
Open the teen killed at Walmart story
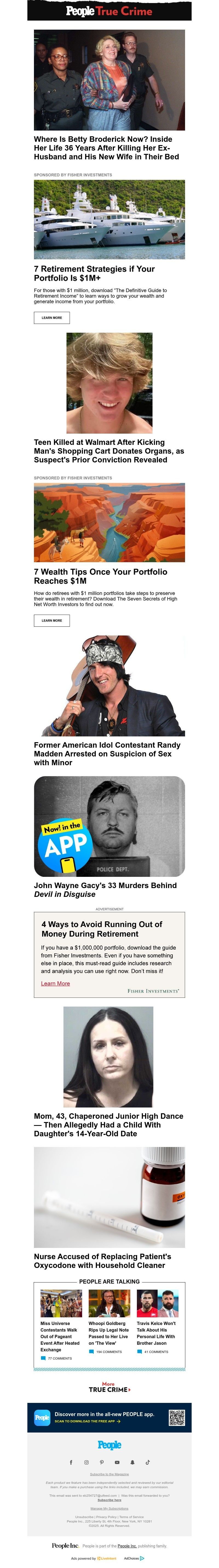[x=108, y=451]
